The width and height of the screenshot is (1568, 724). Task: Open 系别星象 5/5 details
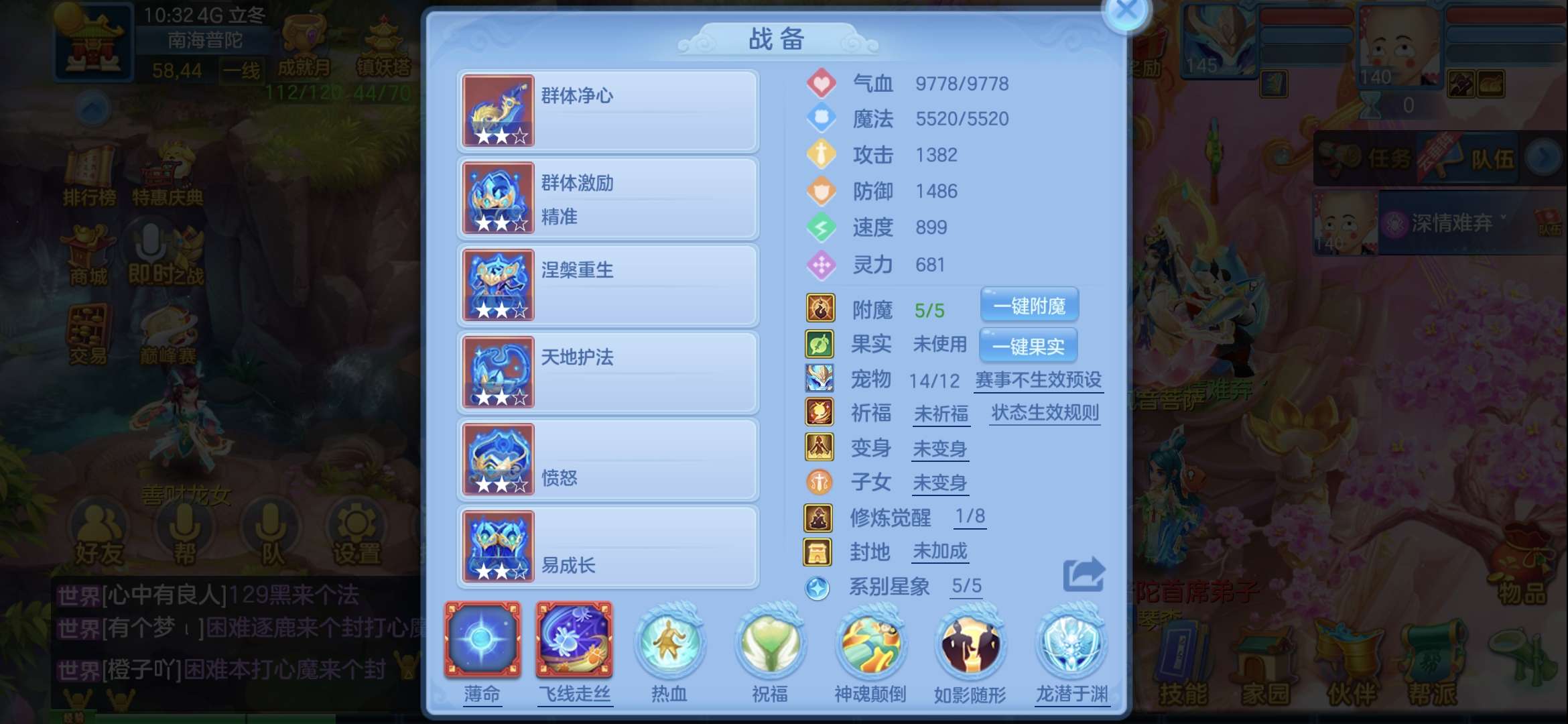(x=966, y=586)
